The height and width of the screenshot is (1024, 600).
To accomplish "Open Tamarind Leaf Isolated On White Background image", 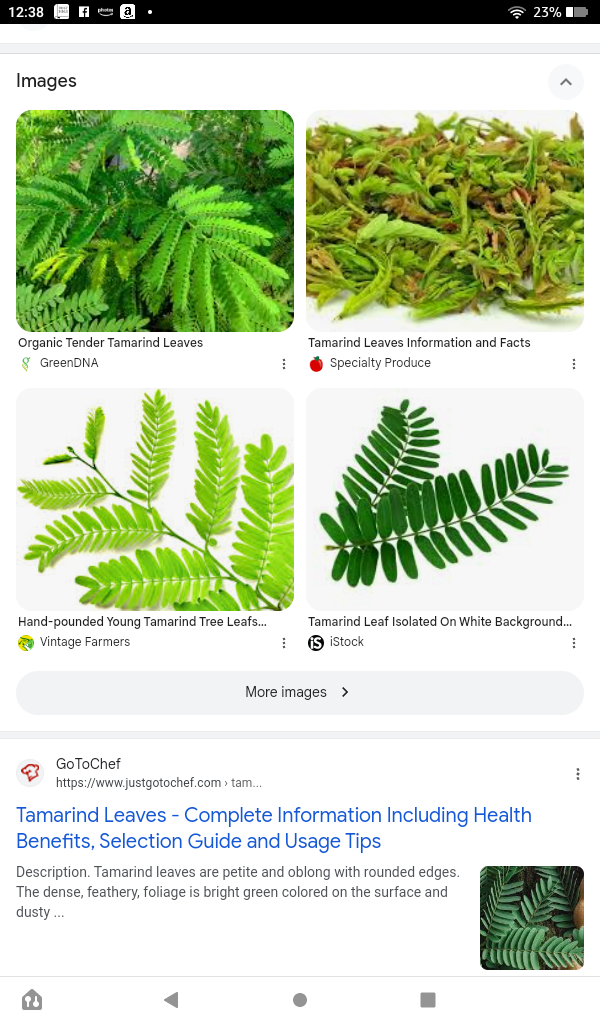I will [x=444, y=500].
